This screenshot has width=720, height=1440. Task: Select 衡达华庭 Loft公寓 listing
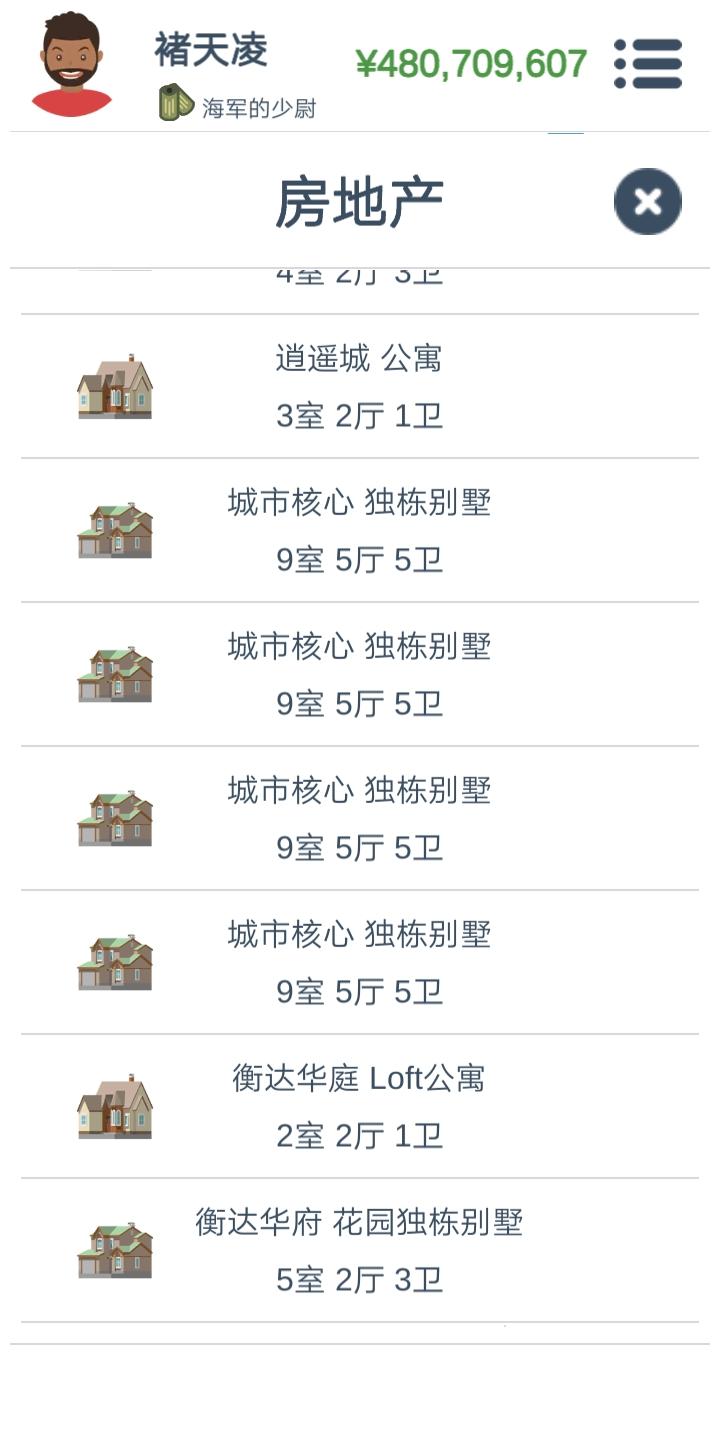[359, 1106]
